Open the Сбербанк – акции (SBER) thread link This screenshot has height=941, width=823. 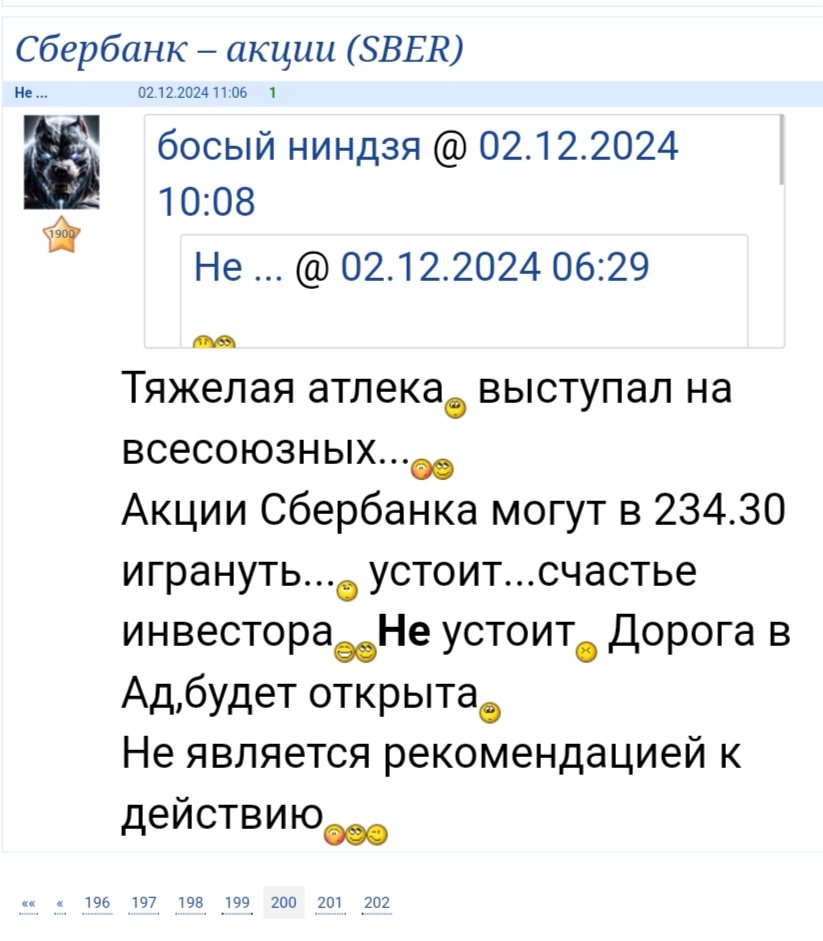240,48
